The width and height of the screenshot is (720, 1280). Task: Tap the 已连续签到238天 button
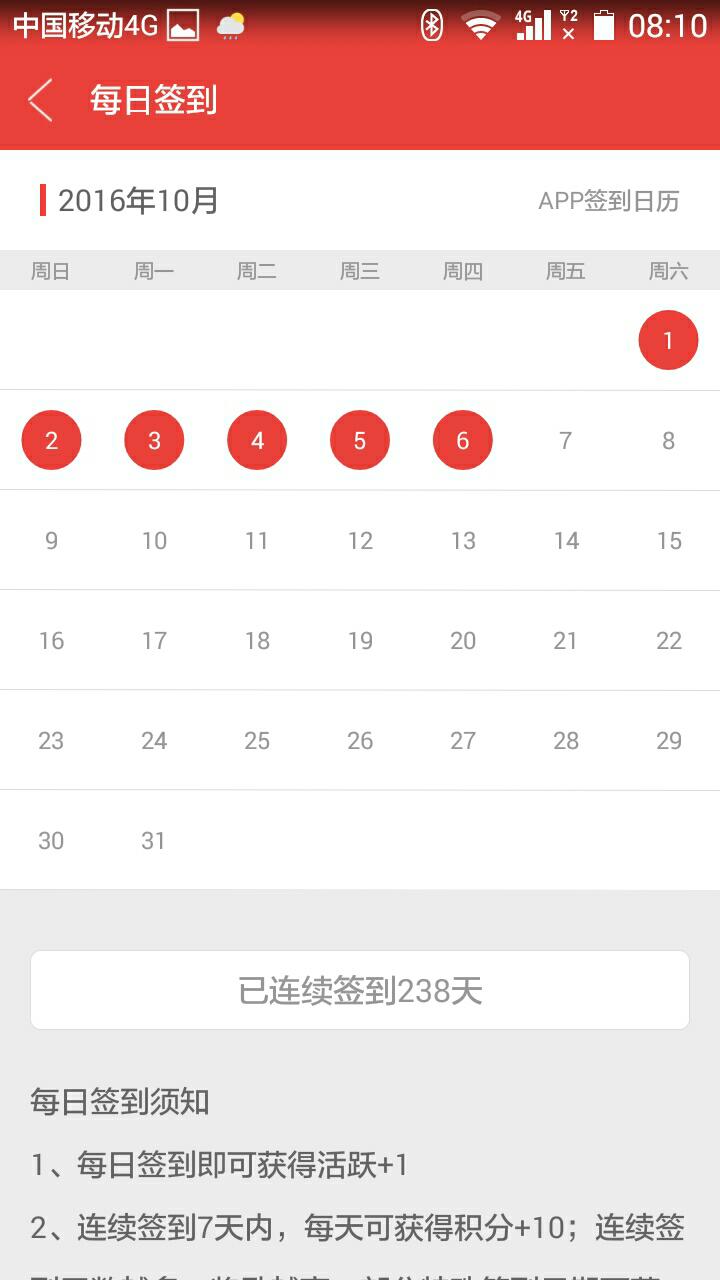tap(360, 990)
